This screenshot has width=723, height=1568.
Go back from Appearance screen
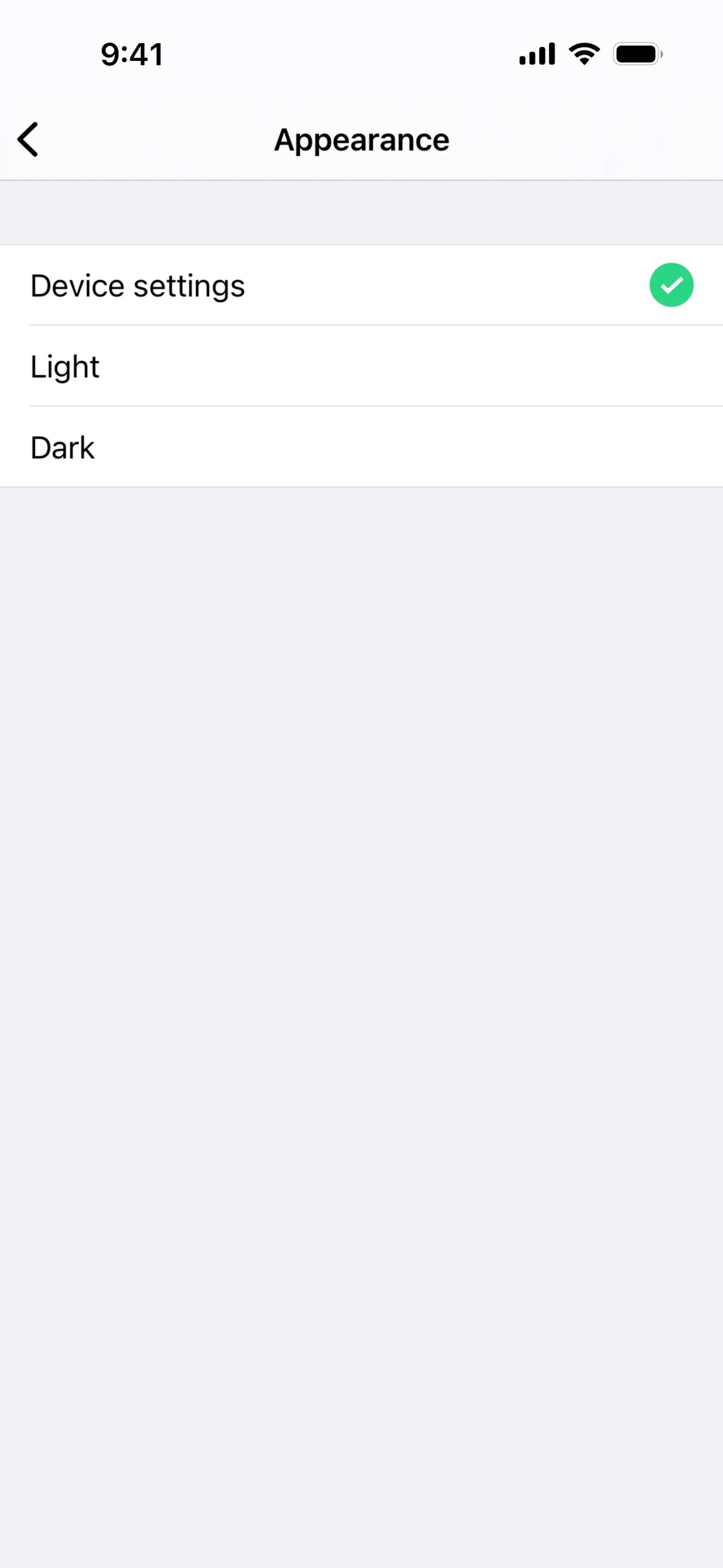[x=28, y=139]
